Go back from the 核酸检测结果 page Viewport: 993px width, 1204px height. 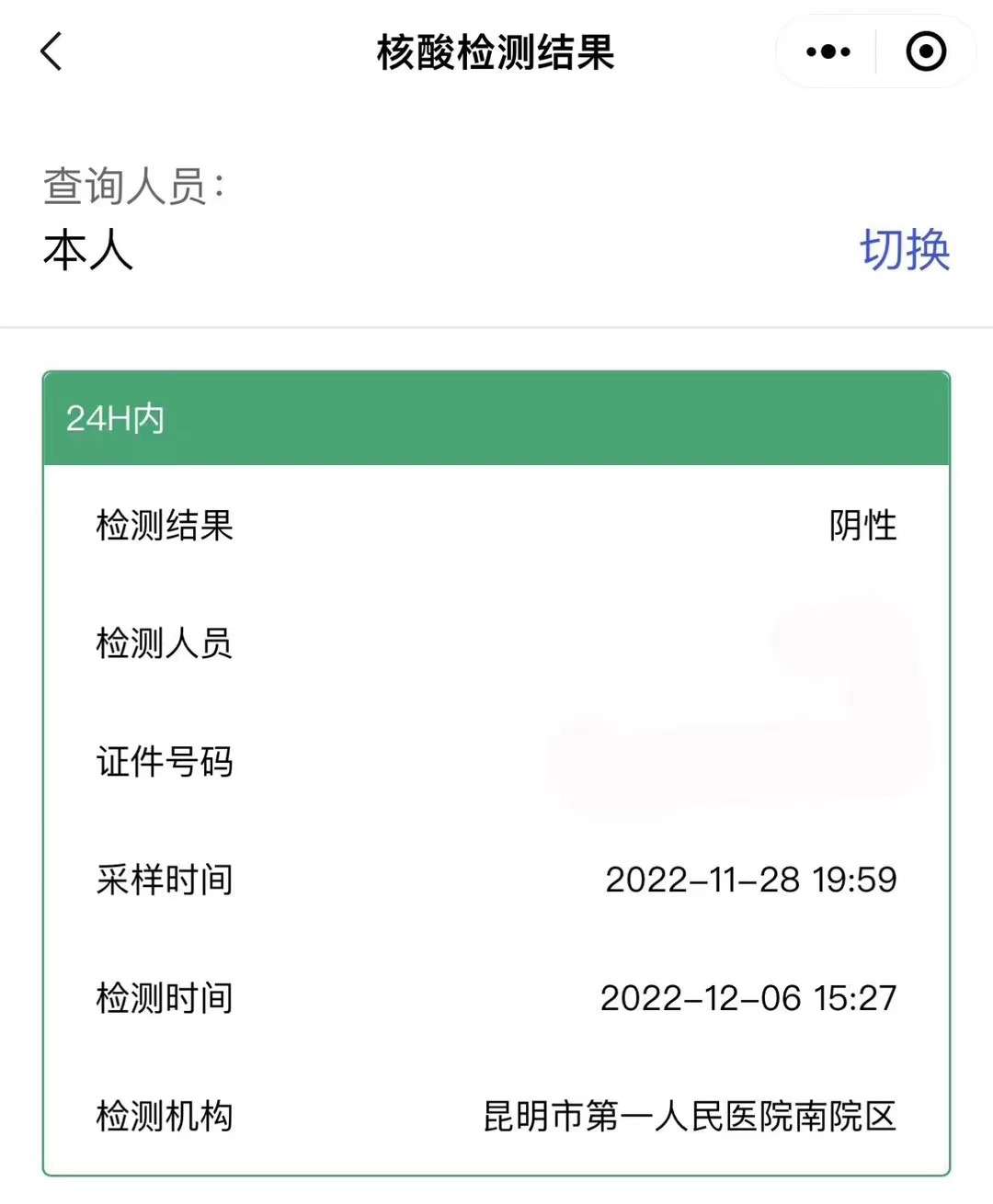[52, 51]
